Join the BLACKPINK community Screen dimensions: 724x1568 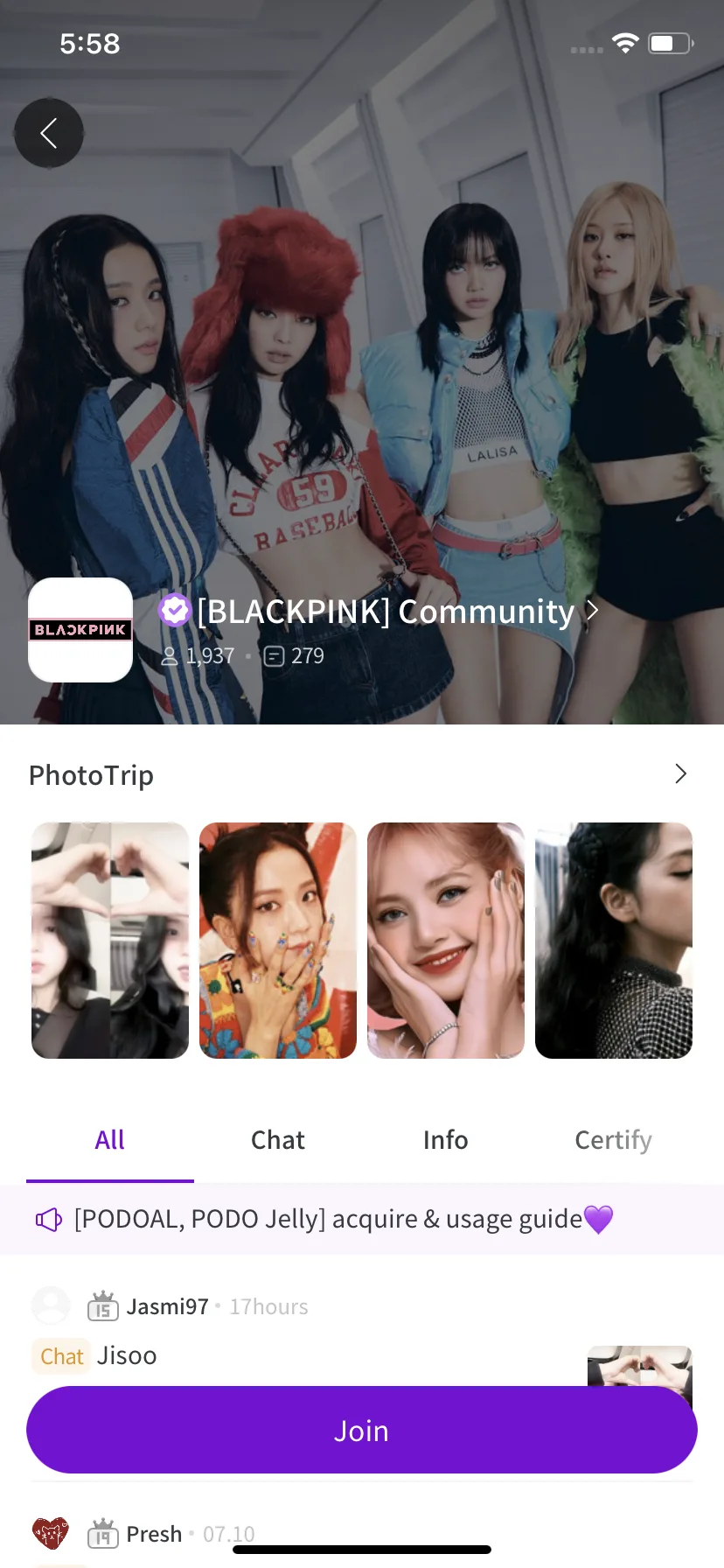click(x=362, y=1430)
